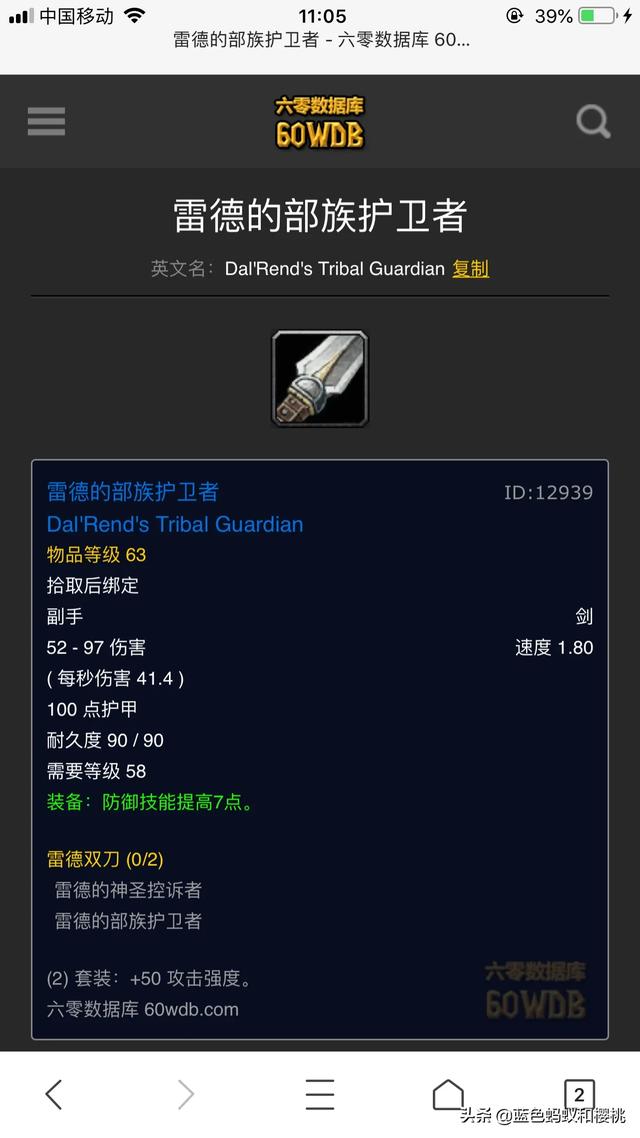Screen dimensions: 640x1138
Task: Open the hamburger menu in the header
Action: [46, 121]
